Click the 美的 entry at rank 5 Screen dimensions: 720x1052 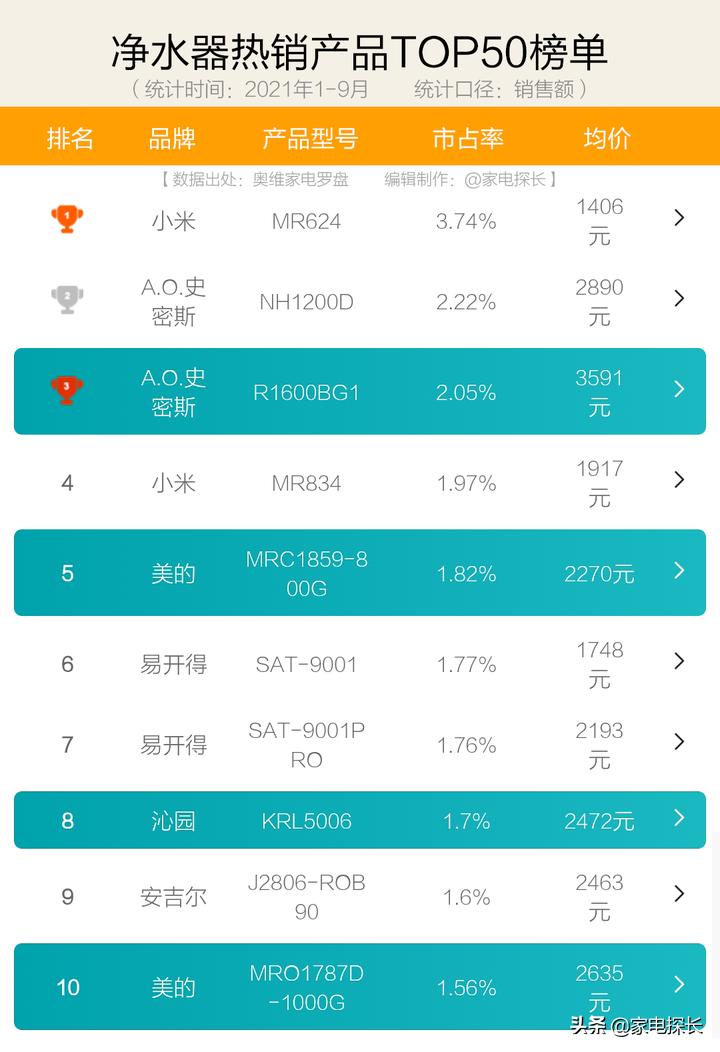(173, 573)
